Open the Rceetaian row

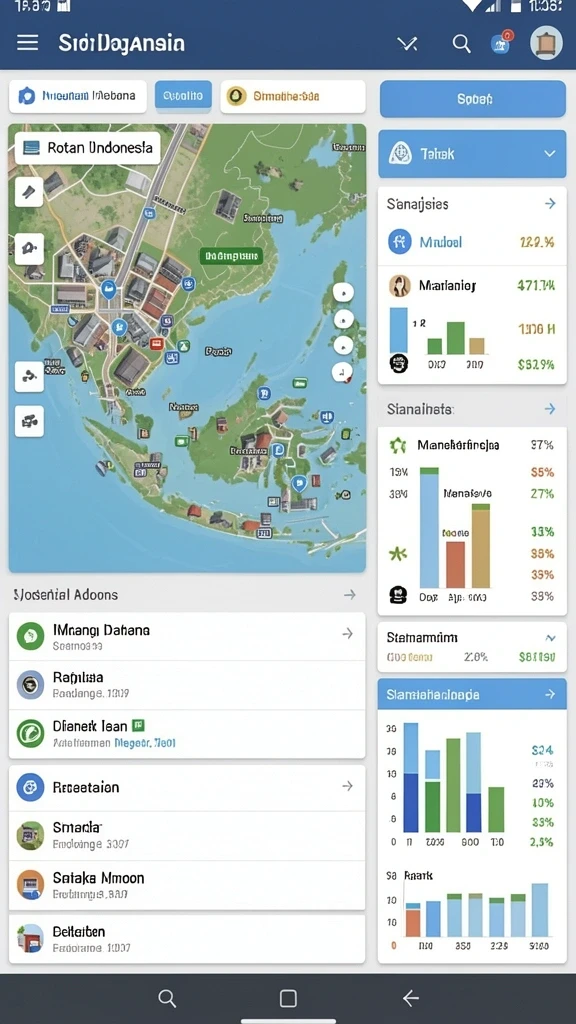click(x=187, y=787)
